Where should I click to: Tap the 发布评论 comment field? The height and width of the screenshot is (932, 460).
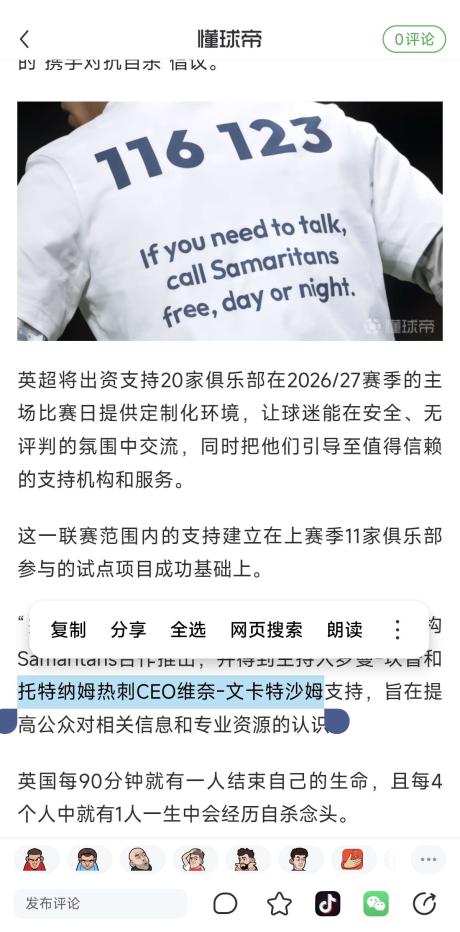(100, 904)
